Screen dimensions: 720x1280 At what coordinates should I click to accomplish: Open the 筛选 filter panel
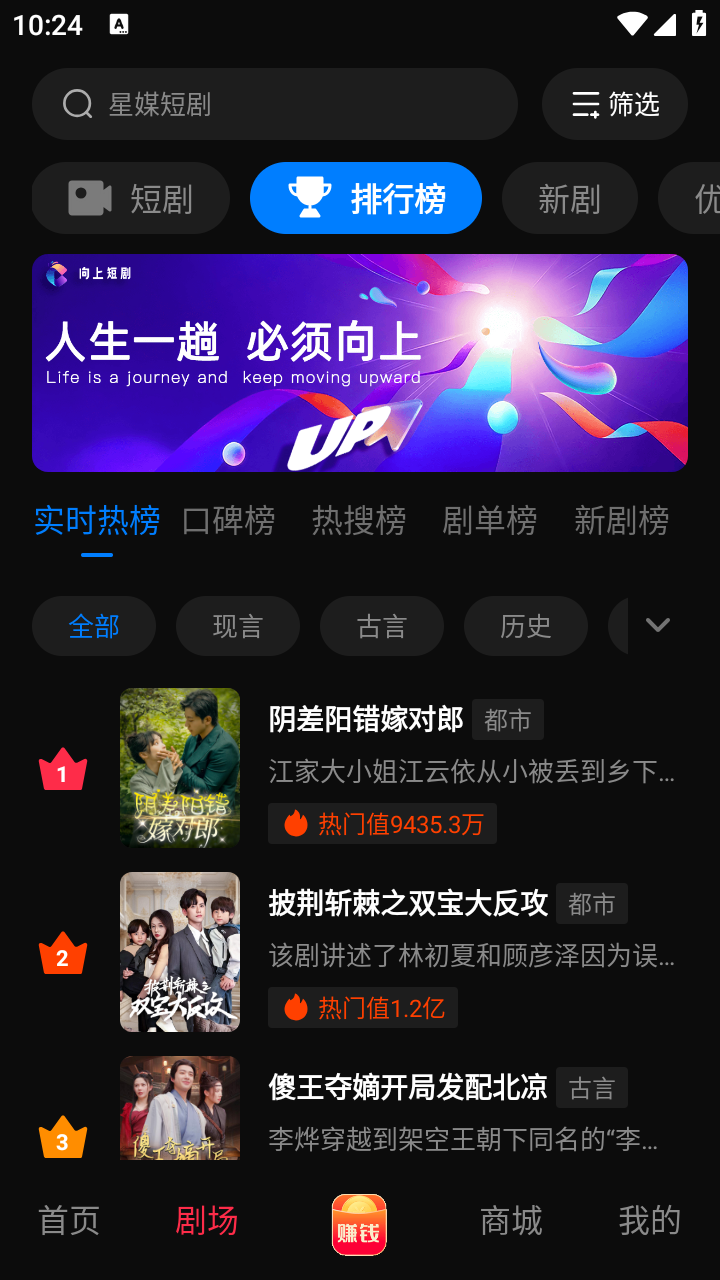(614, 104)
